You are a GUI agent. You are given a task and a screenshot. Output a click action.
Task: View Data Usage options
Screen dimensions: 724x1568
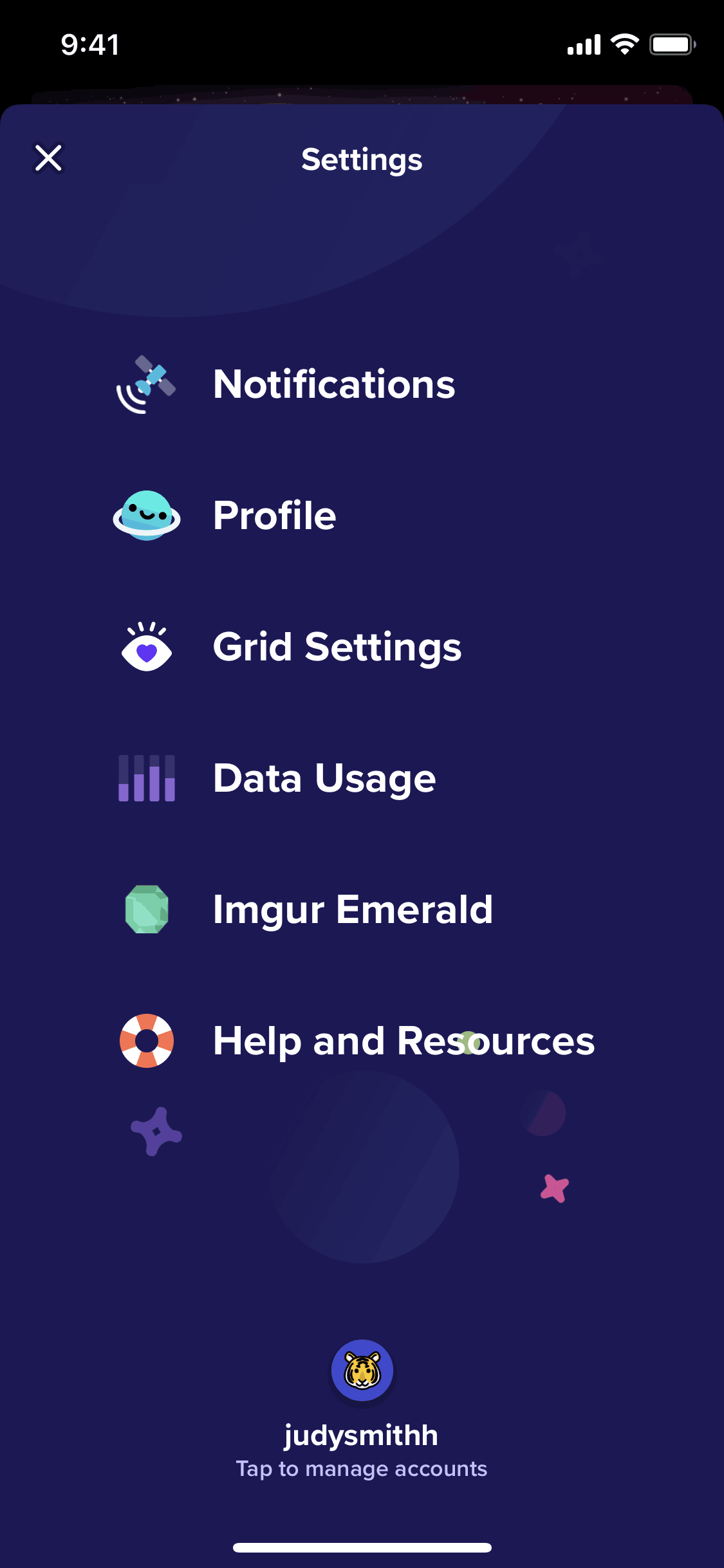(324, 778)
